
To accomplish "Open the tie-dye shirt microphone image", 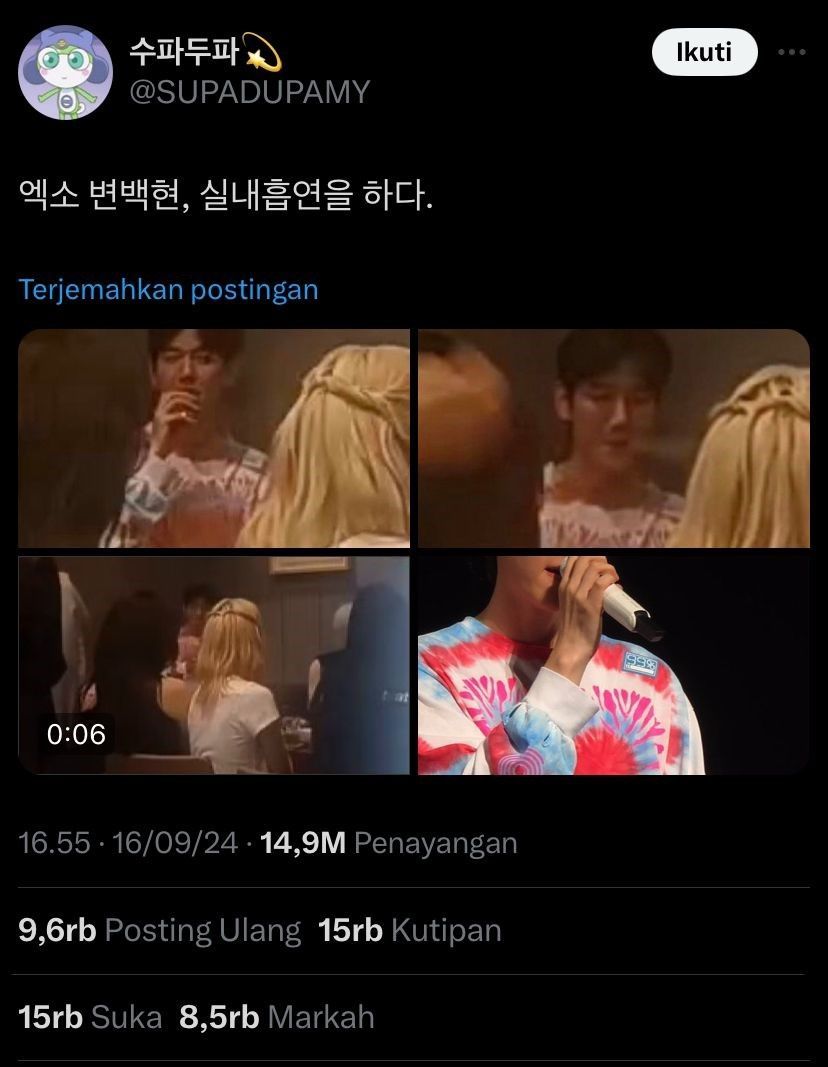I will click(613, 665).
